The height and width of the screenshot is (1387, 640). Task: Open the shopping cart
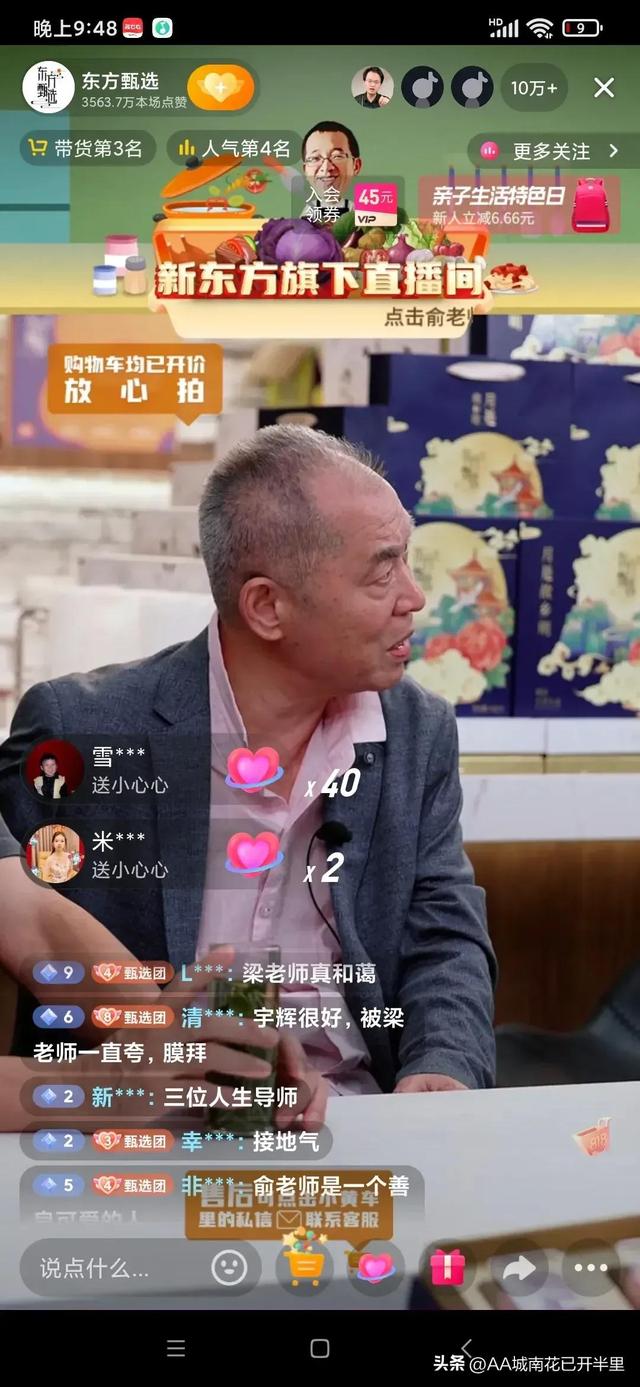(x=304, y=1266)
